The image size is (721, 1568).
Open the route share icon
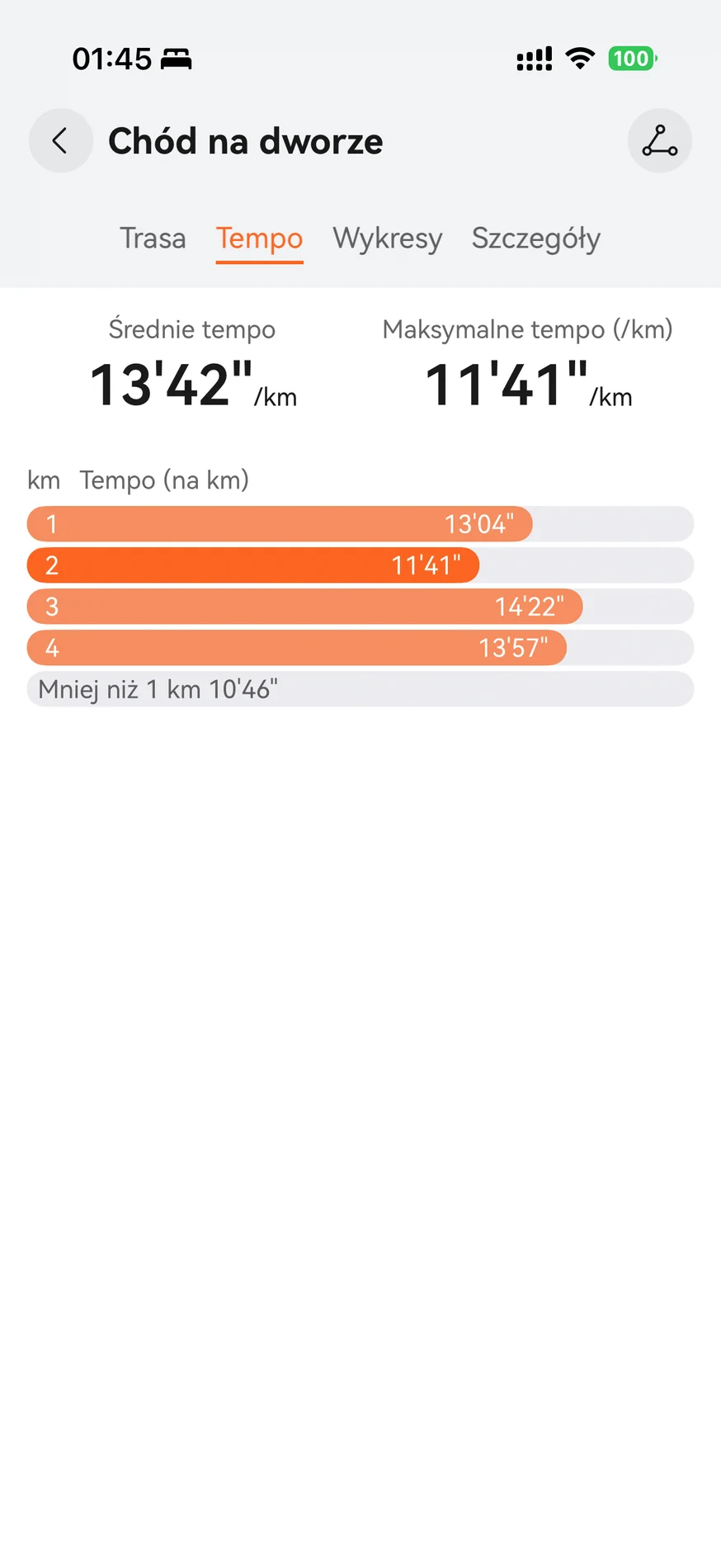coord(659,141)
